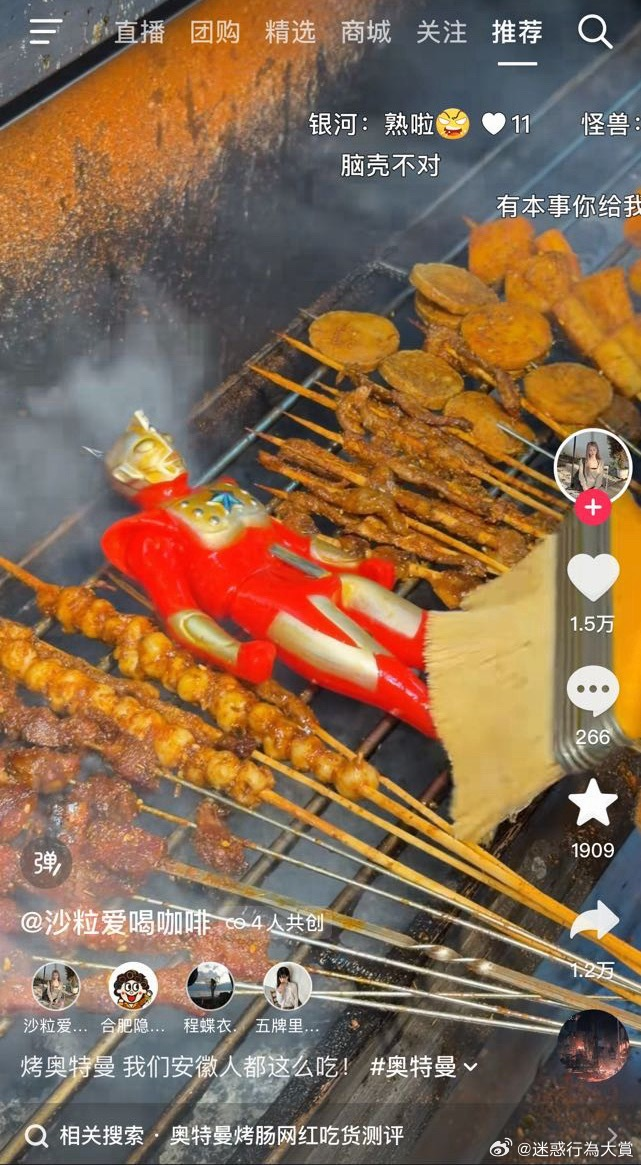Screen dimensions: 641x1165
Task: Switch to the 关注 tab
Action: coord(441,32)
